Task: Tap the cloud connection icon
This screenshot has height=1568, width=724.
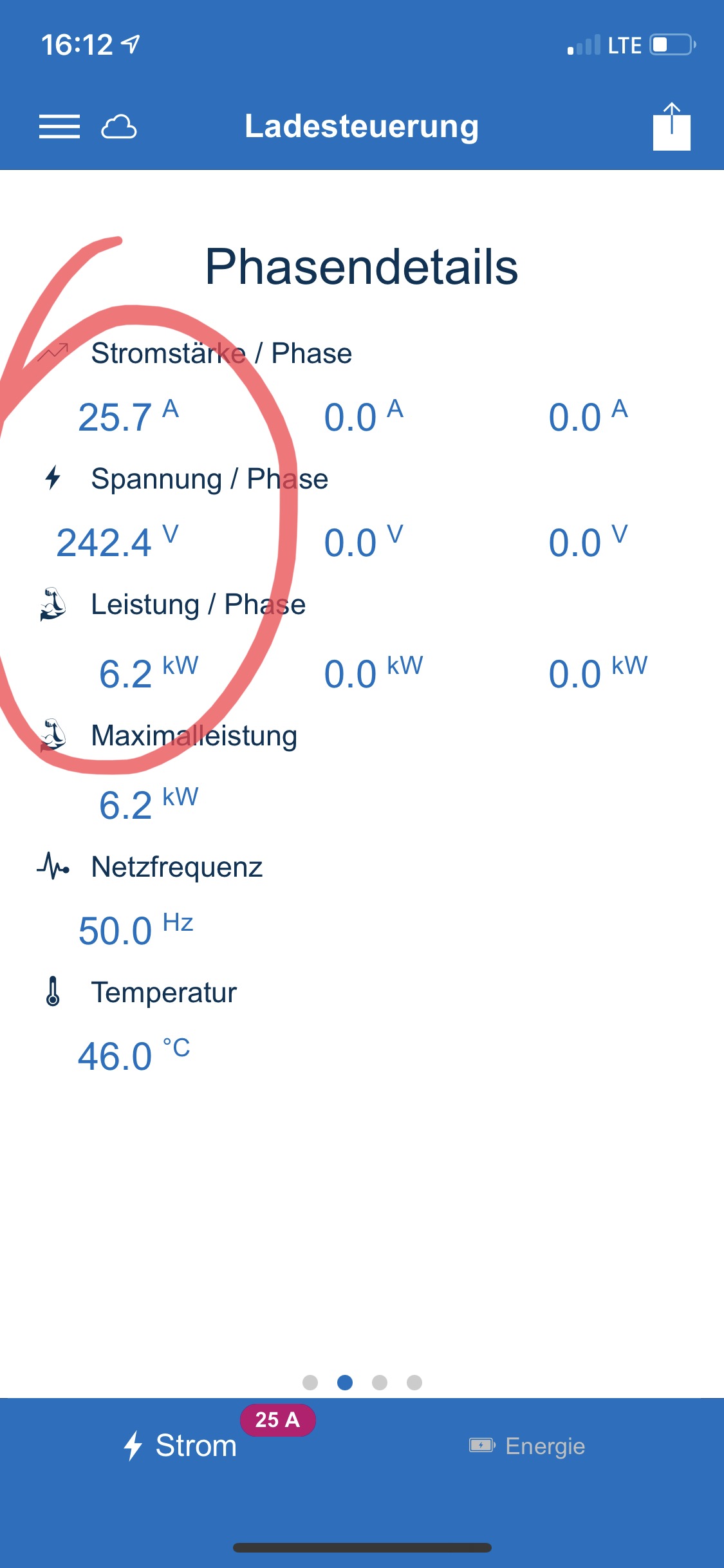Action: coord(119,127)
